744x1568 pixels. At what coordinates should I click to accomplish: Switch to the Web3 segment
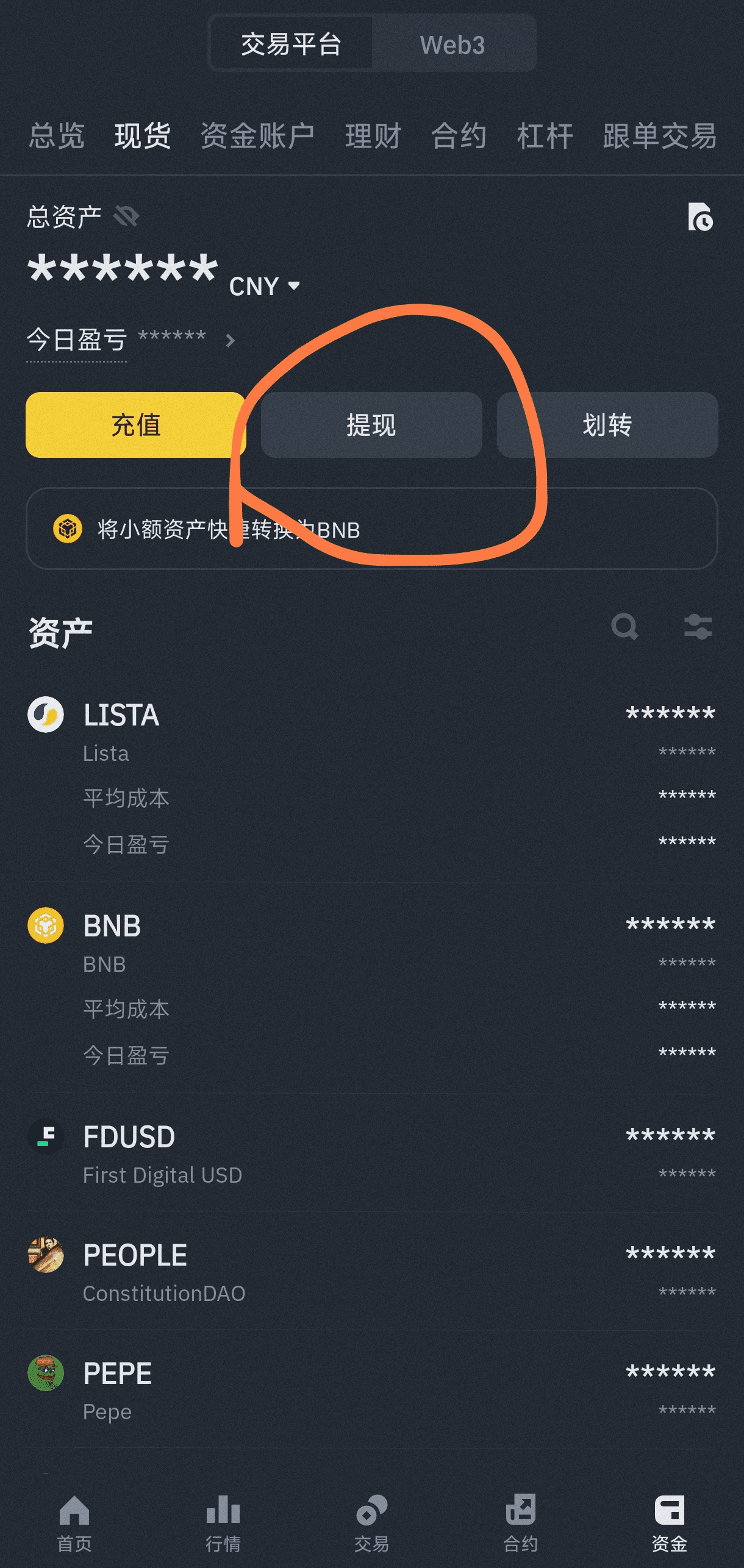(x=452, y=45)
